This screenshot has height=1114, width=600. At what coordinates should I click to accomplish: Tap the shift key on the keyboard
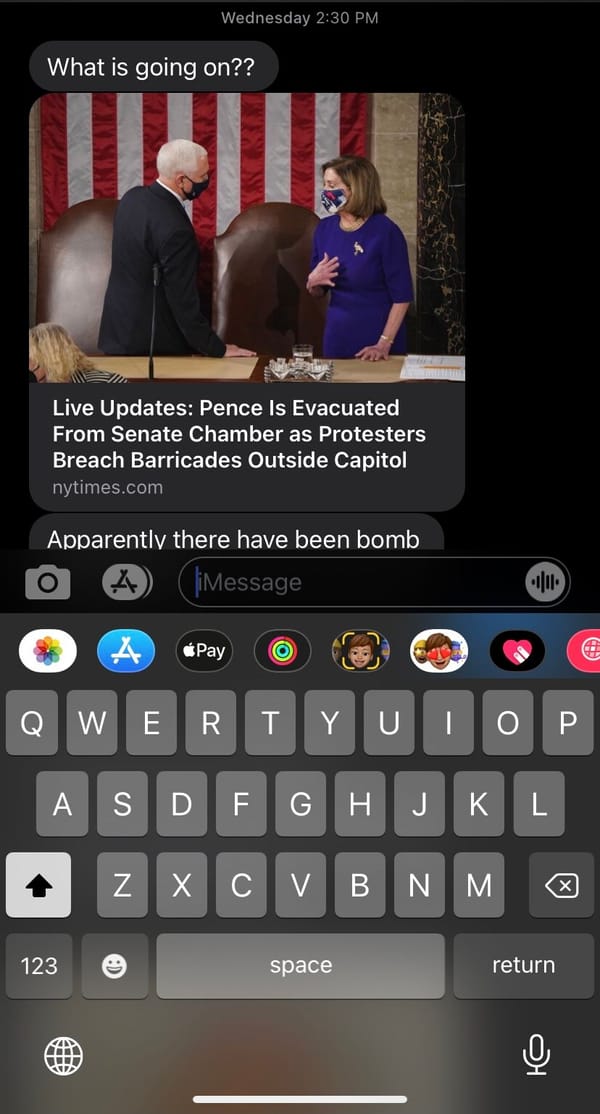pos(38,885)
